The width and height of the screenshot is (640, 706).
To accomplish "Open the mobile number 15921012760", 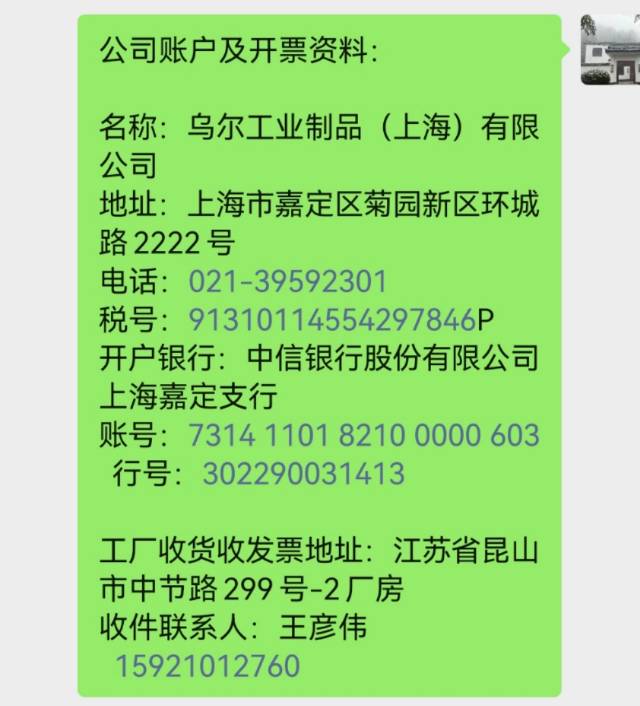I will [207, 666].
